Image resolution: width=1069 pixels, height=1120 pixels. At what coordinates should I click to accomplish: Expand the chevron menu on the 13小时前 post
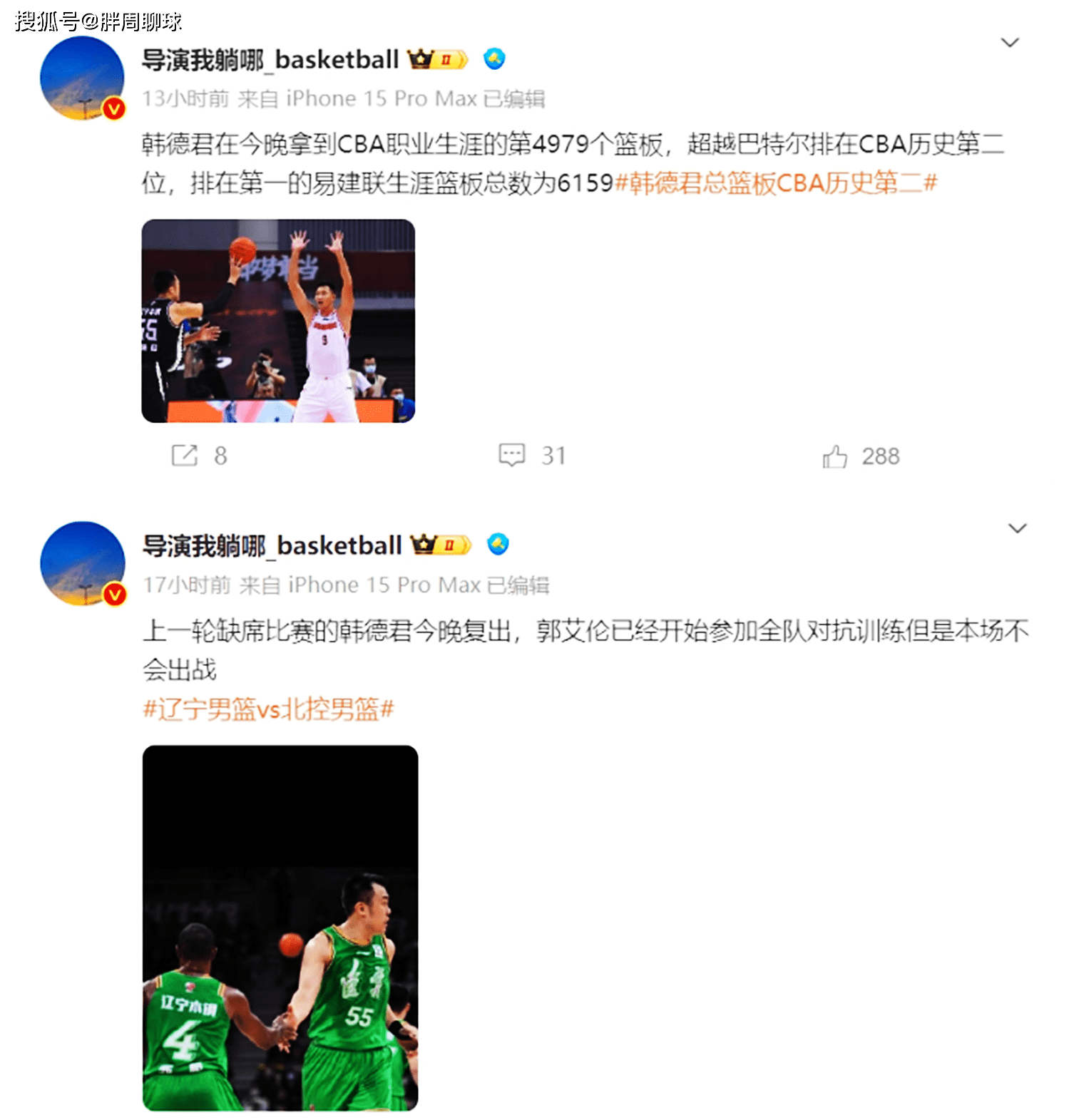(x=1010, y=43)
